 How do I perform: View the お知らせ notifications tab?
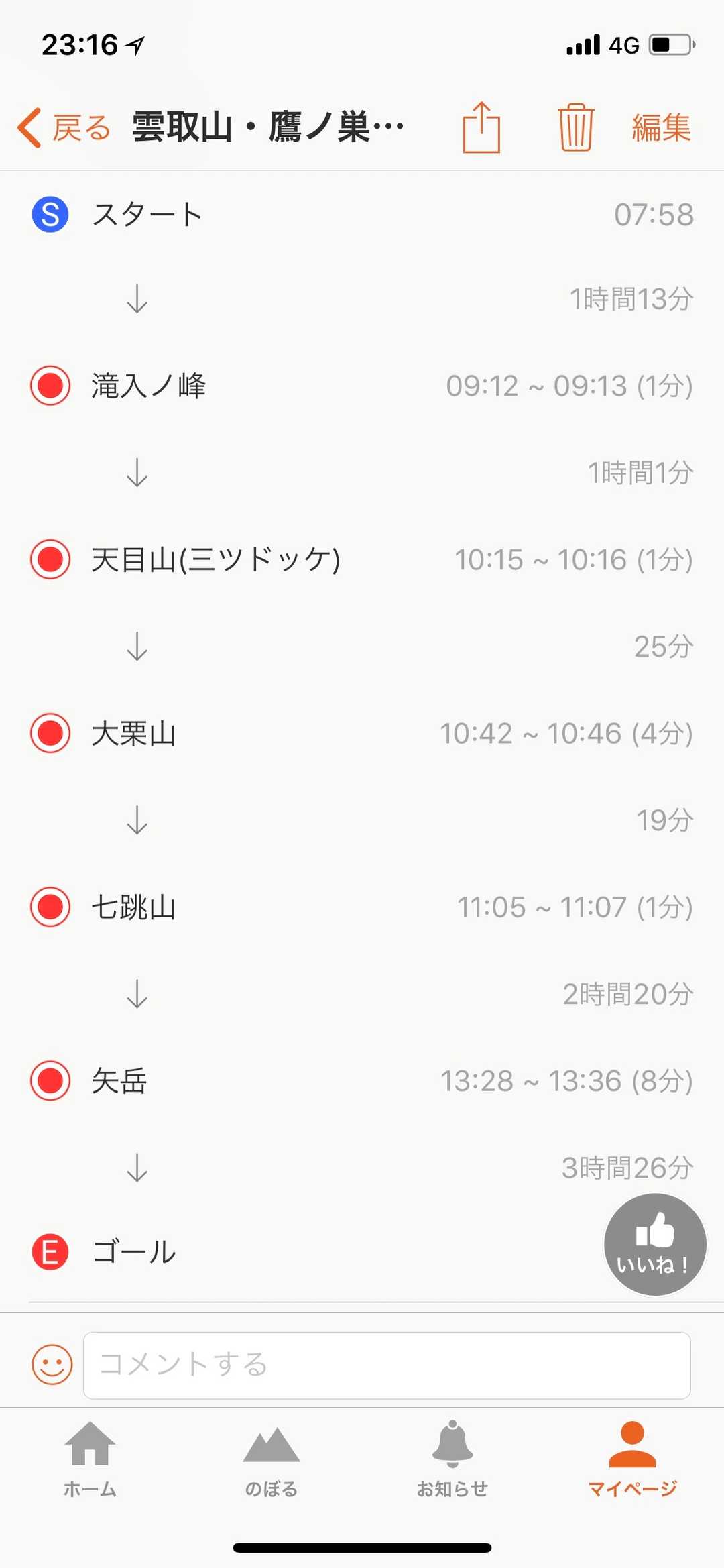coord(452,1459)
